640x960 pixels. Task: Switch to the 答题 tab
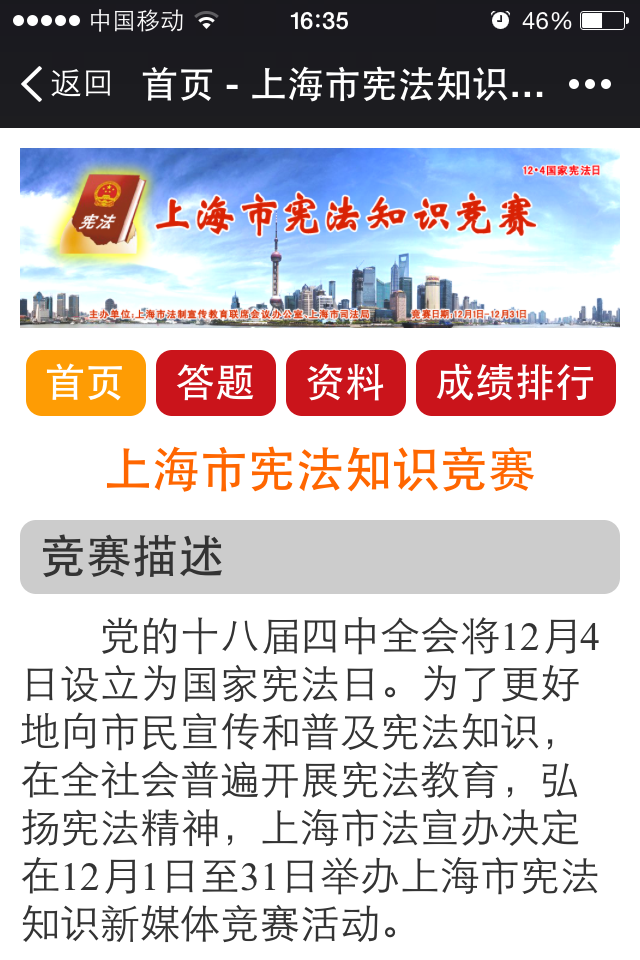tap(215, 383)
